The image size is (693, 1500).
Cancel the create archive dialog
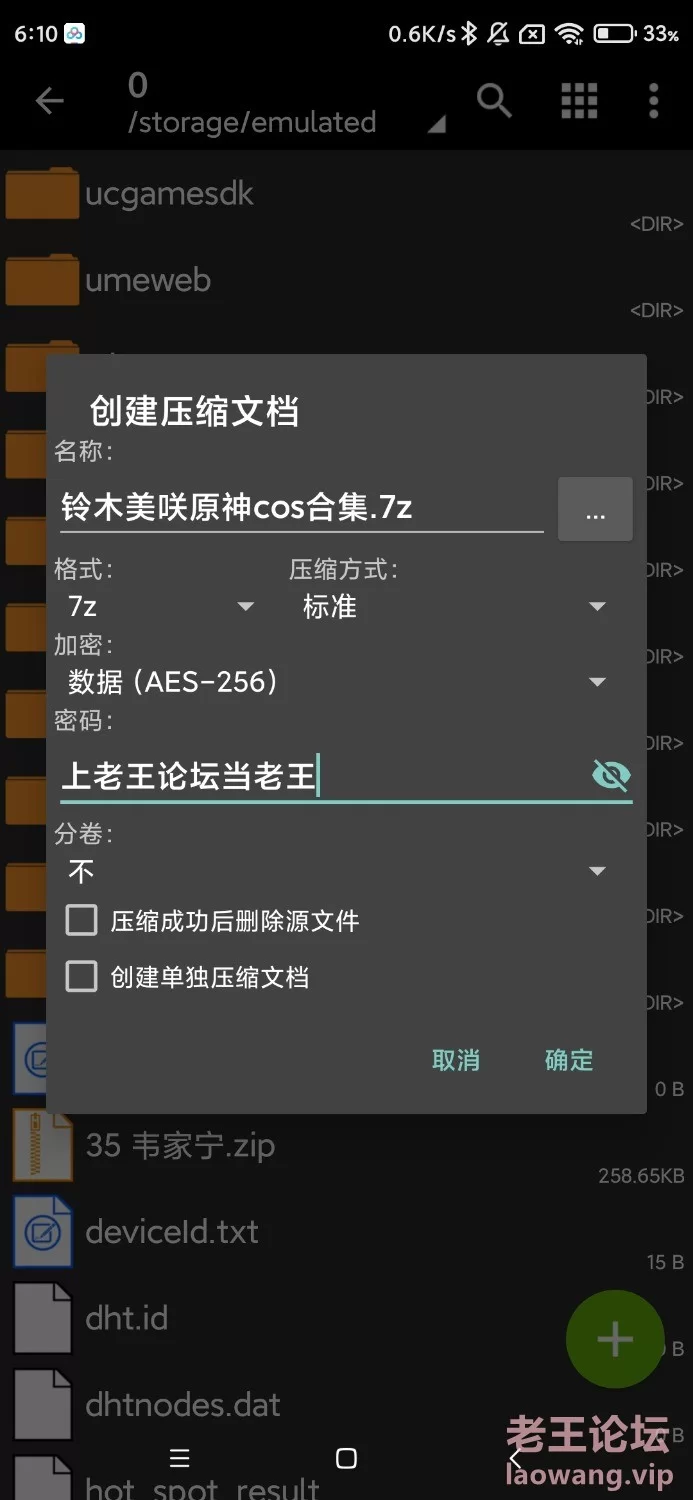tap(456, 1060)
